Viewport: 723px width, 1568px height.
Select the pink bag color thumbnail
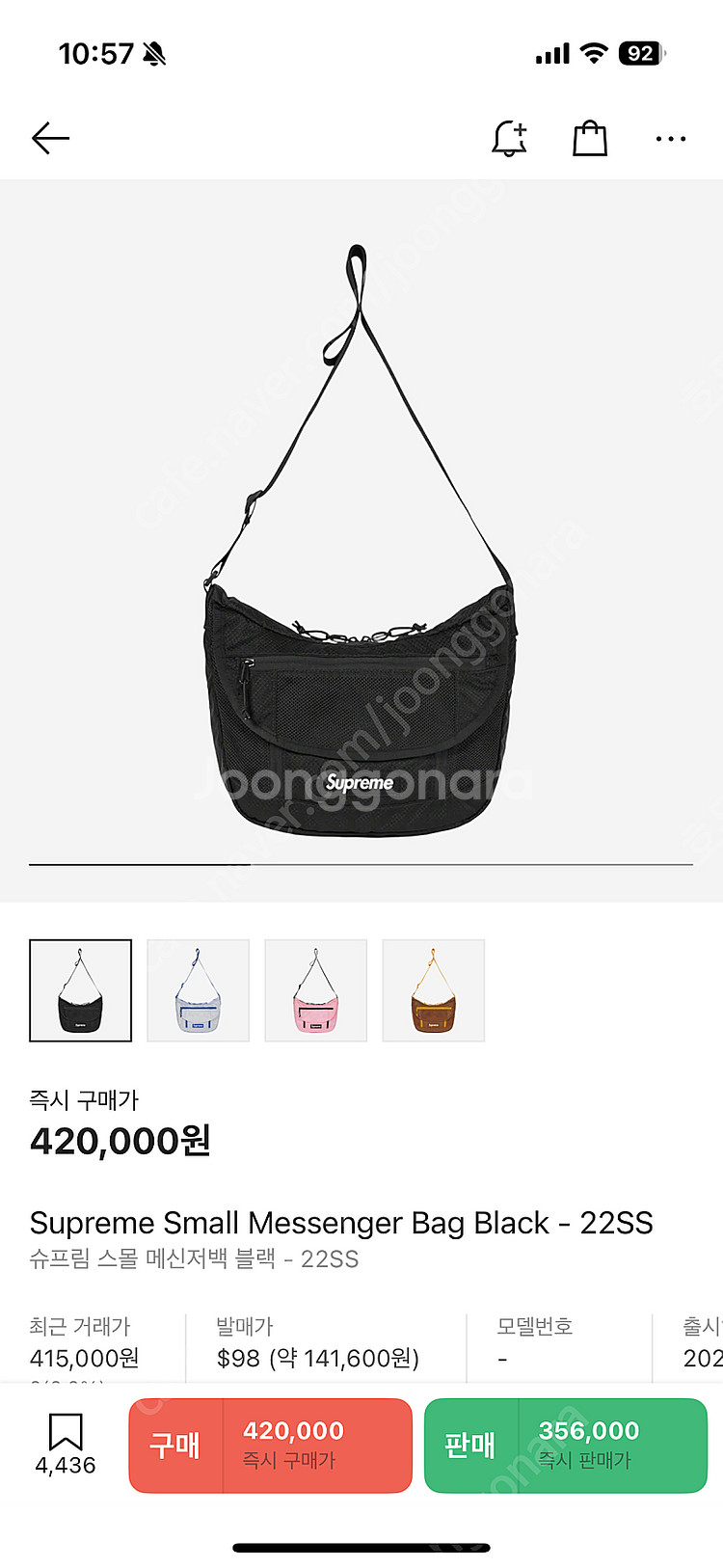point(316,990)
